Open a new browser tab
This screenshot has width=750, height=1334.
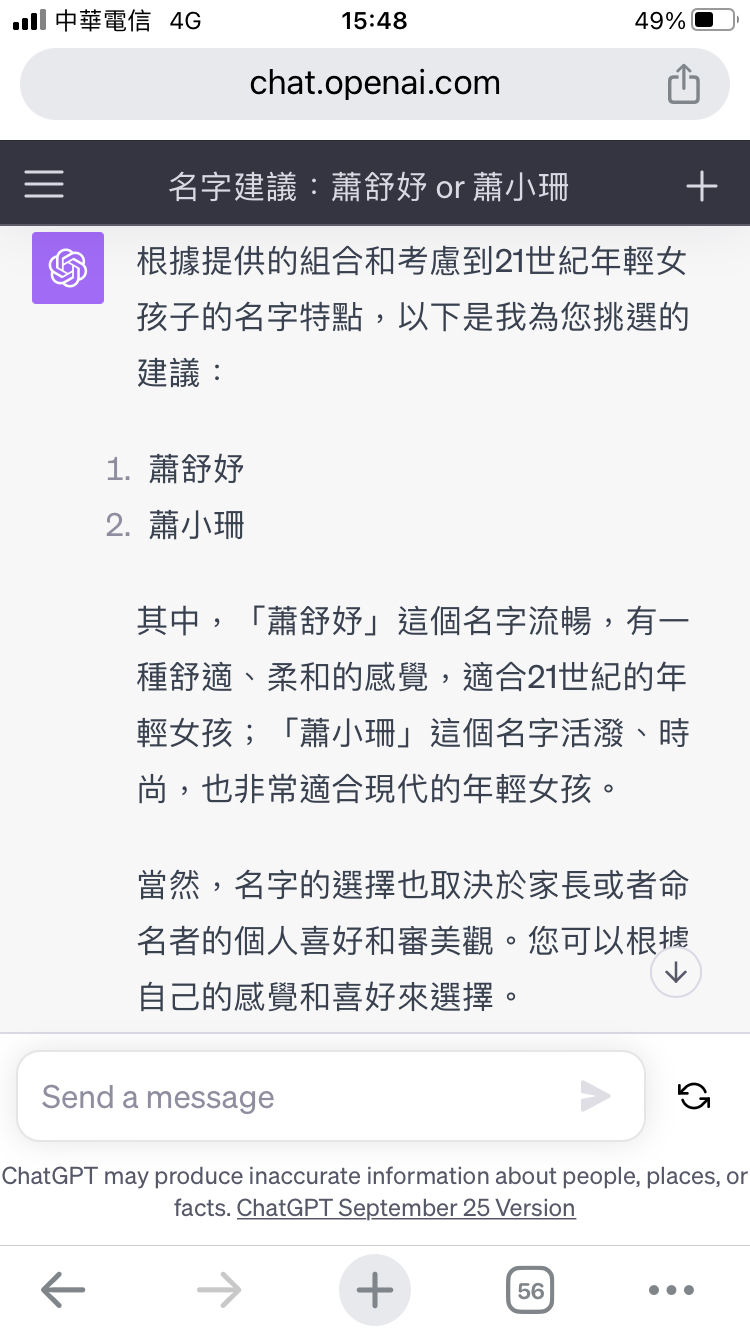click(x=375, y=1290)
